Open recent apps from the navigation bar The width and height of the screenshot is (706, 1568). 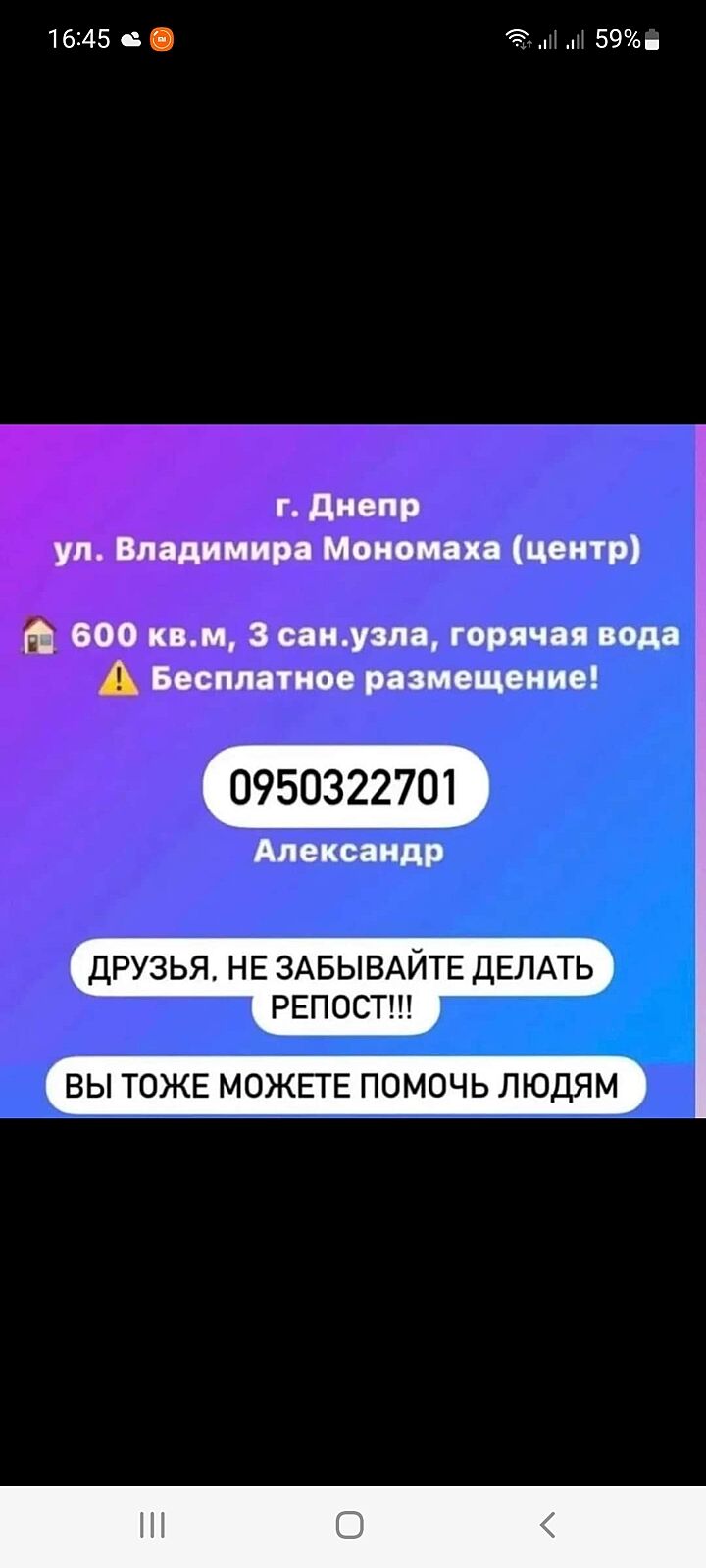point(152,1524)
